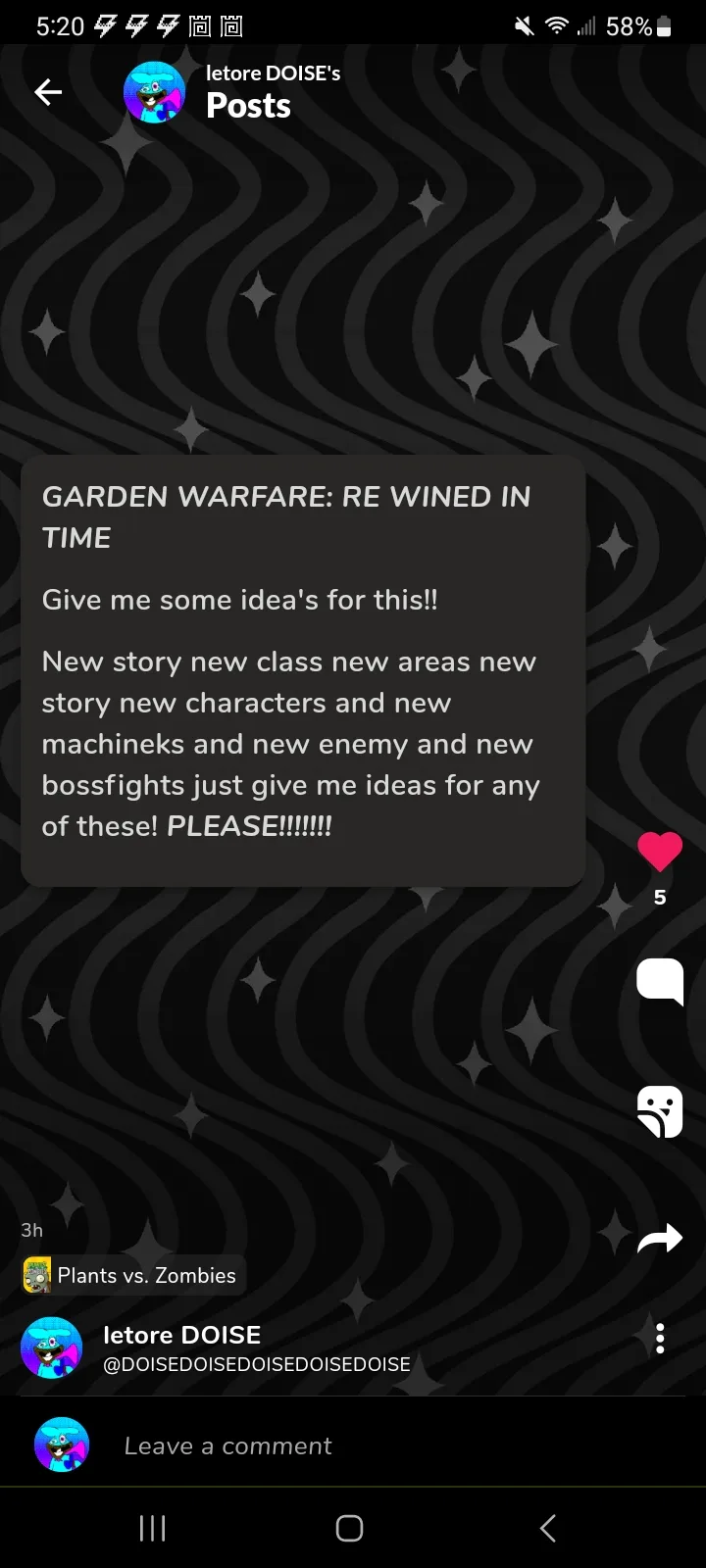Open recent apps from navigation bar
The width and height of the screenshot is (706, 1568).
pyautogui.click(x=152, y=1528)
